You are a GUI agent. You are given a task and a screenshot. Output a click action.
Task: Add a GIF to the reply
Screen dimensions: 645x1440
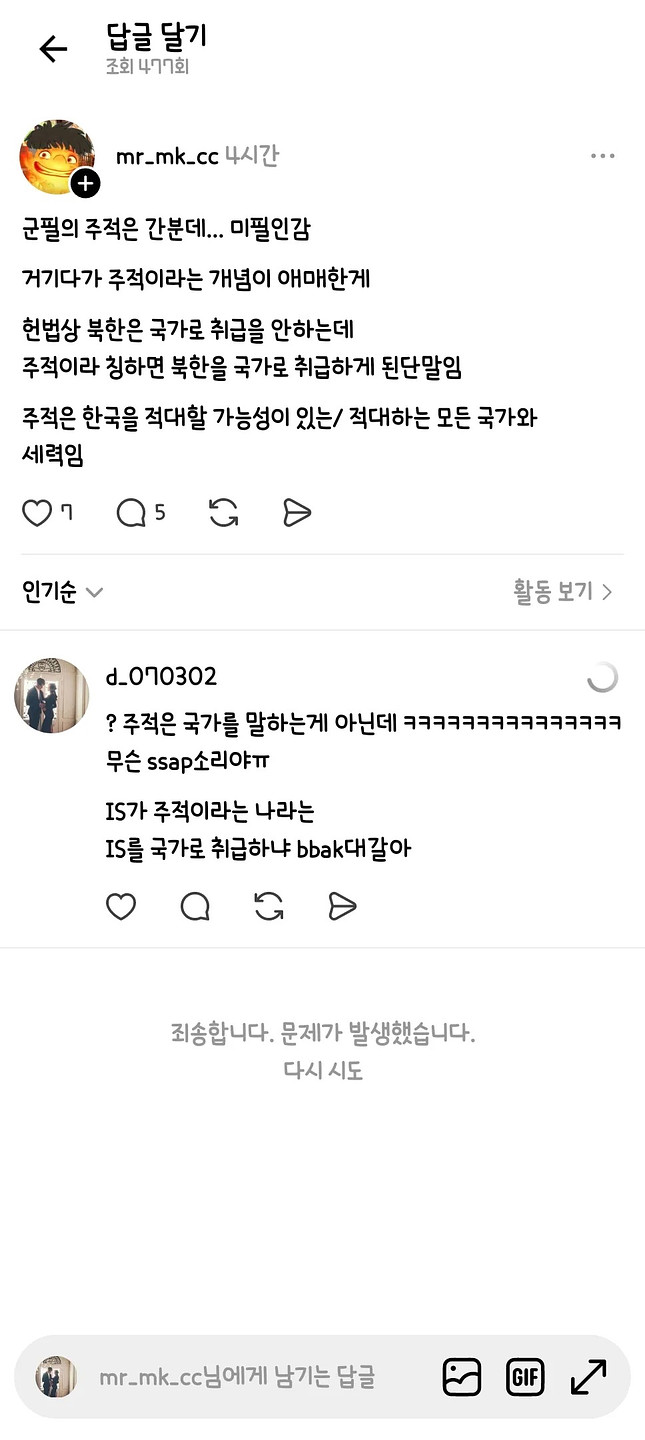pos(525,1377)
